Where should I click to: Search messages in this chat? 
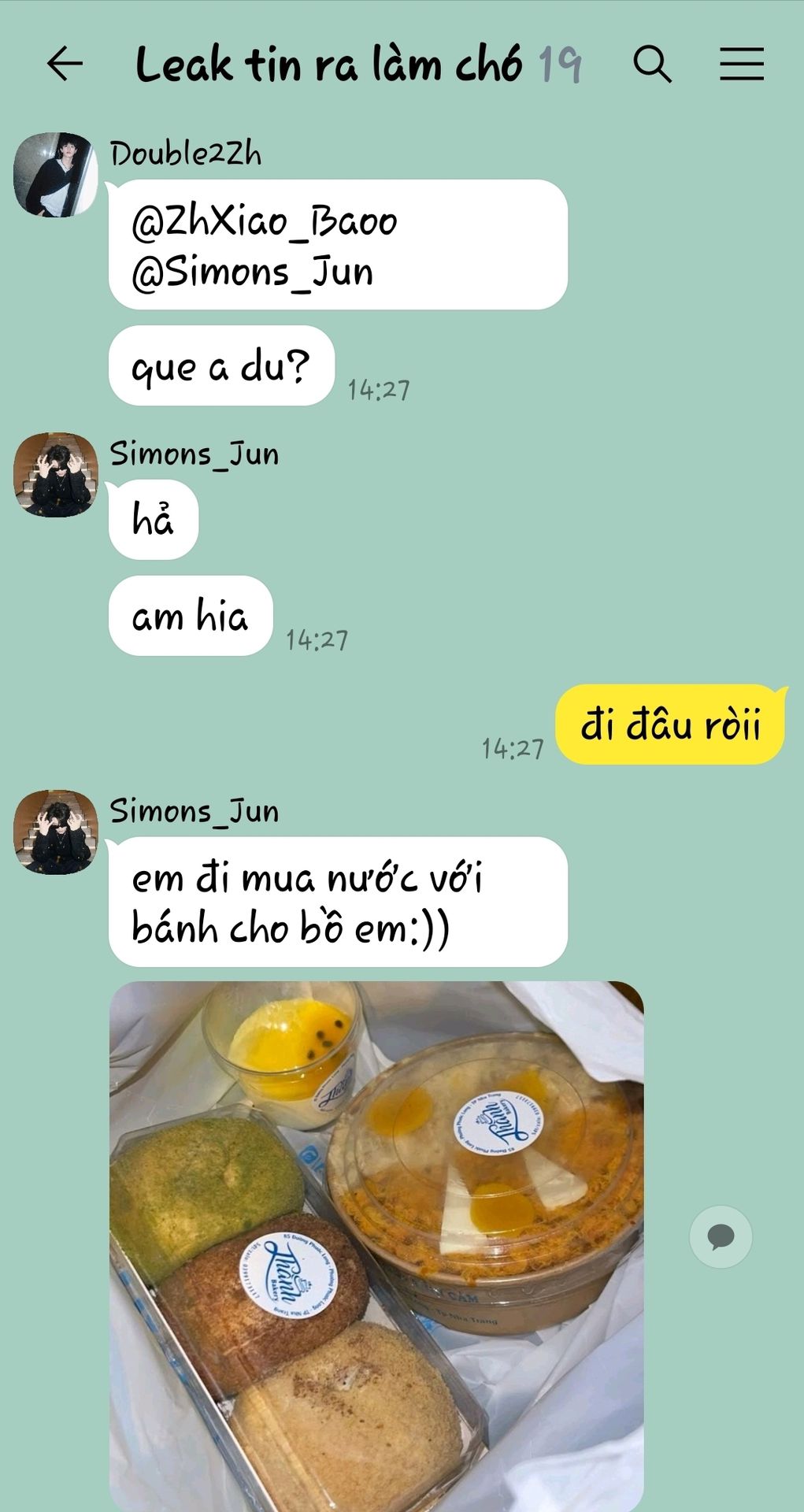[652, 64]
